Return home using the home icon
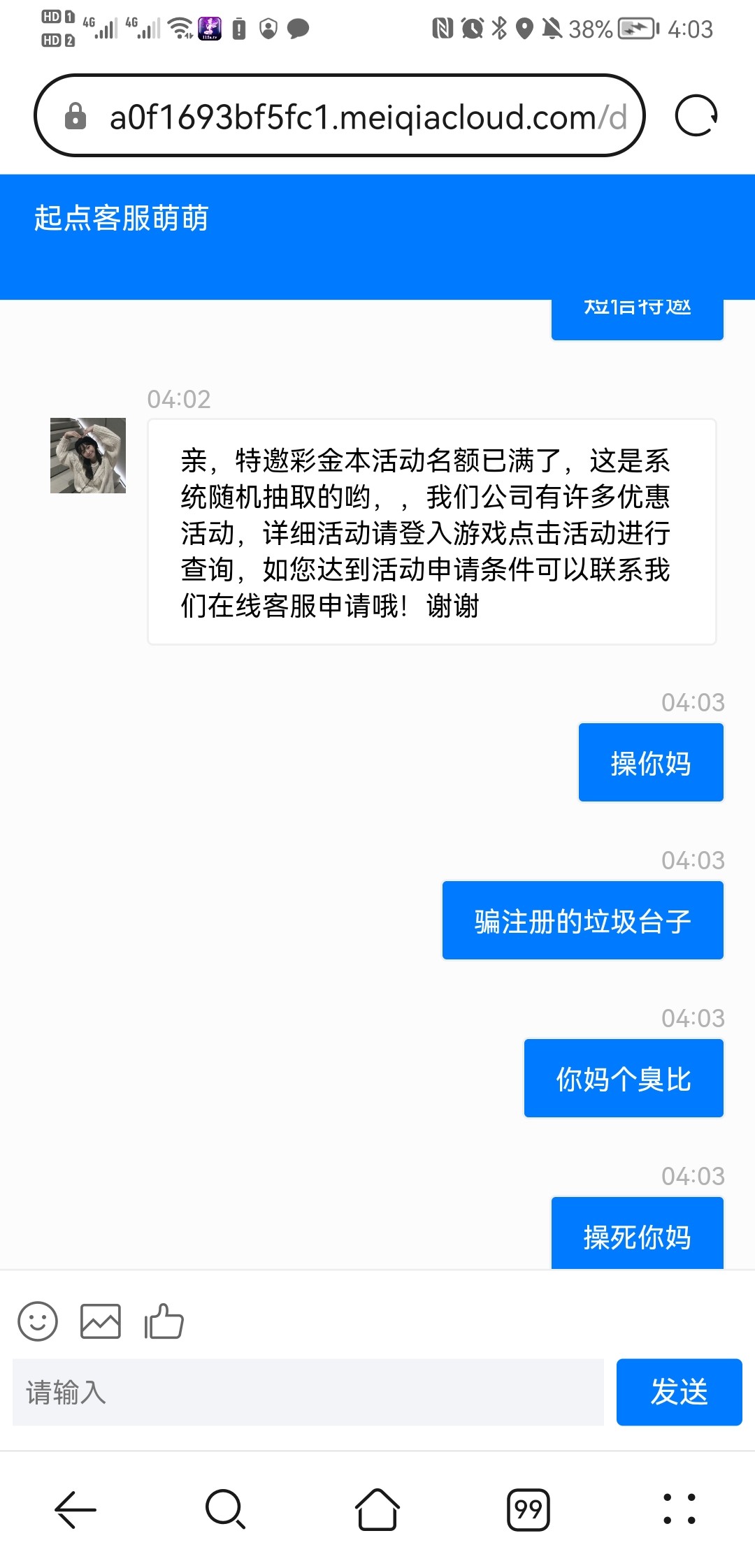The width and height of the screenshot is (755, 1568). [376, 1509]
